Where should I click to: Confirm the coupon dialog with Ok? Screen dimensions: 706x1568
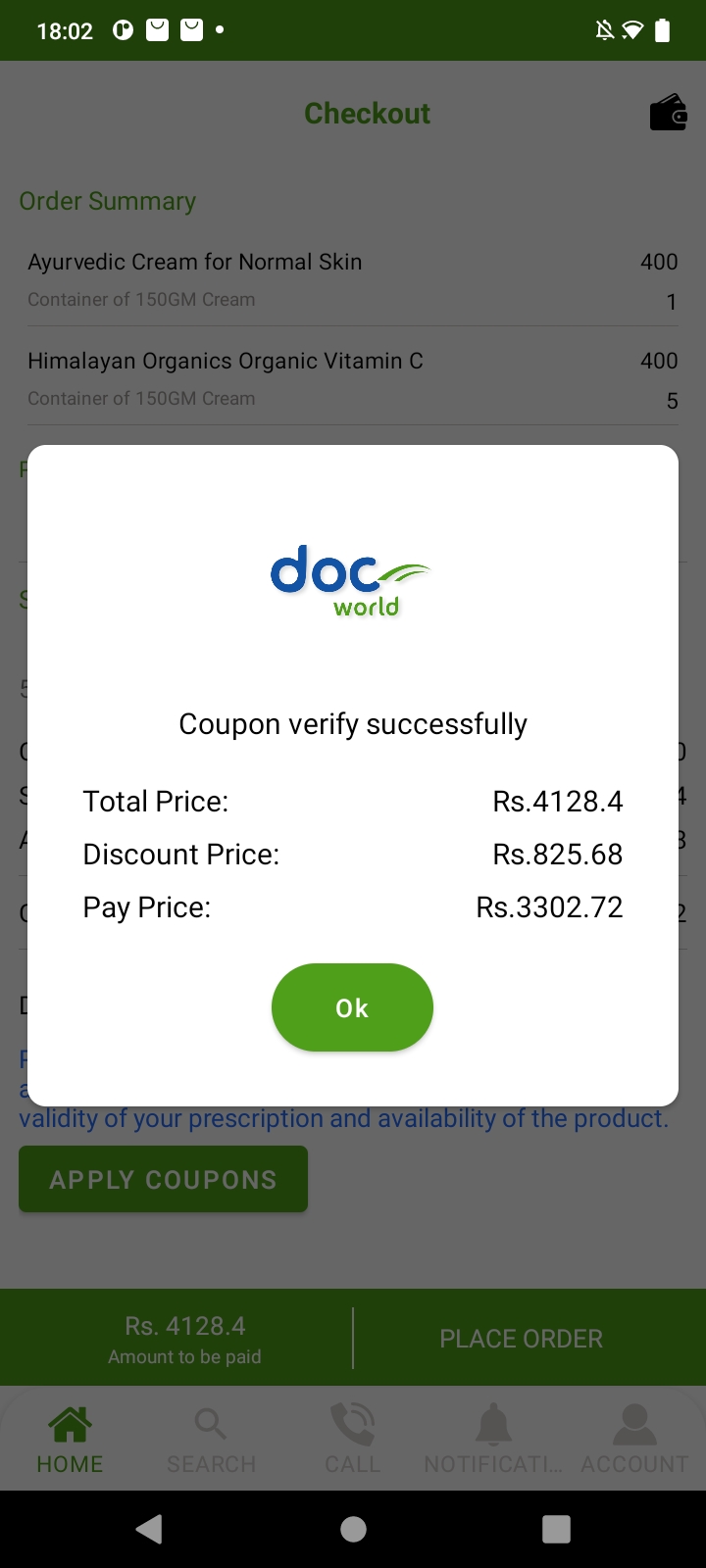(x=352, y=1007)
